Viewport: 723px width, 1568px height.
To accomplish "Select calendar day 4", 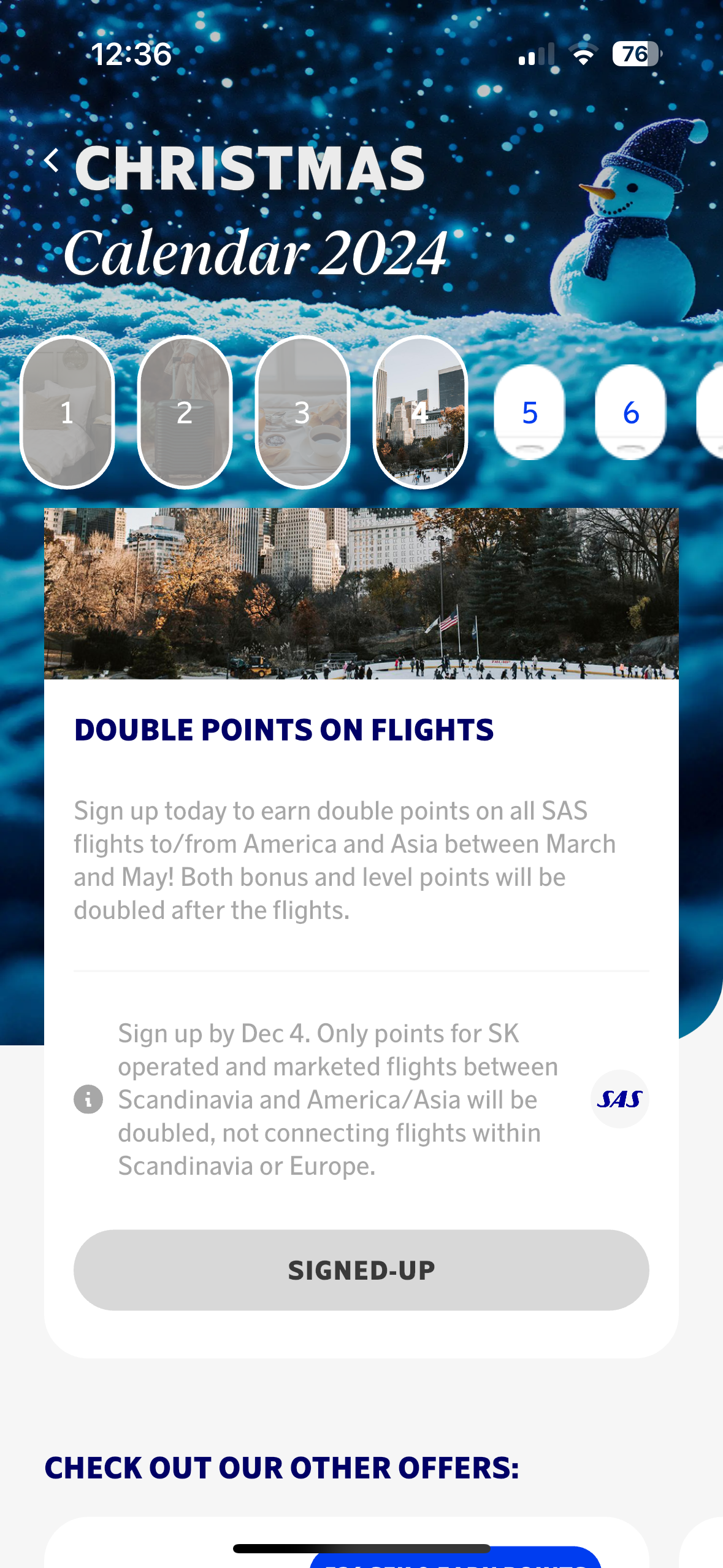I will click(x=420, y=412).
